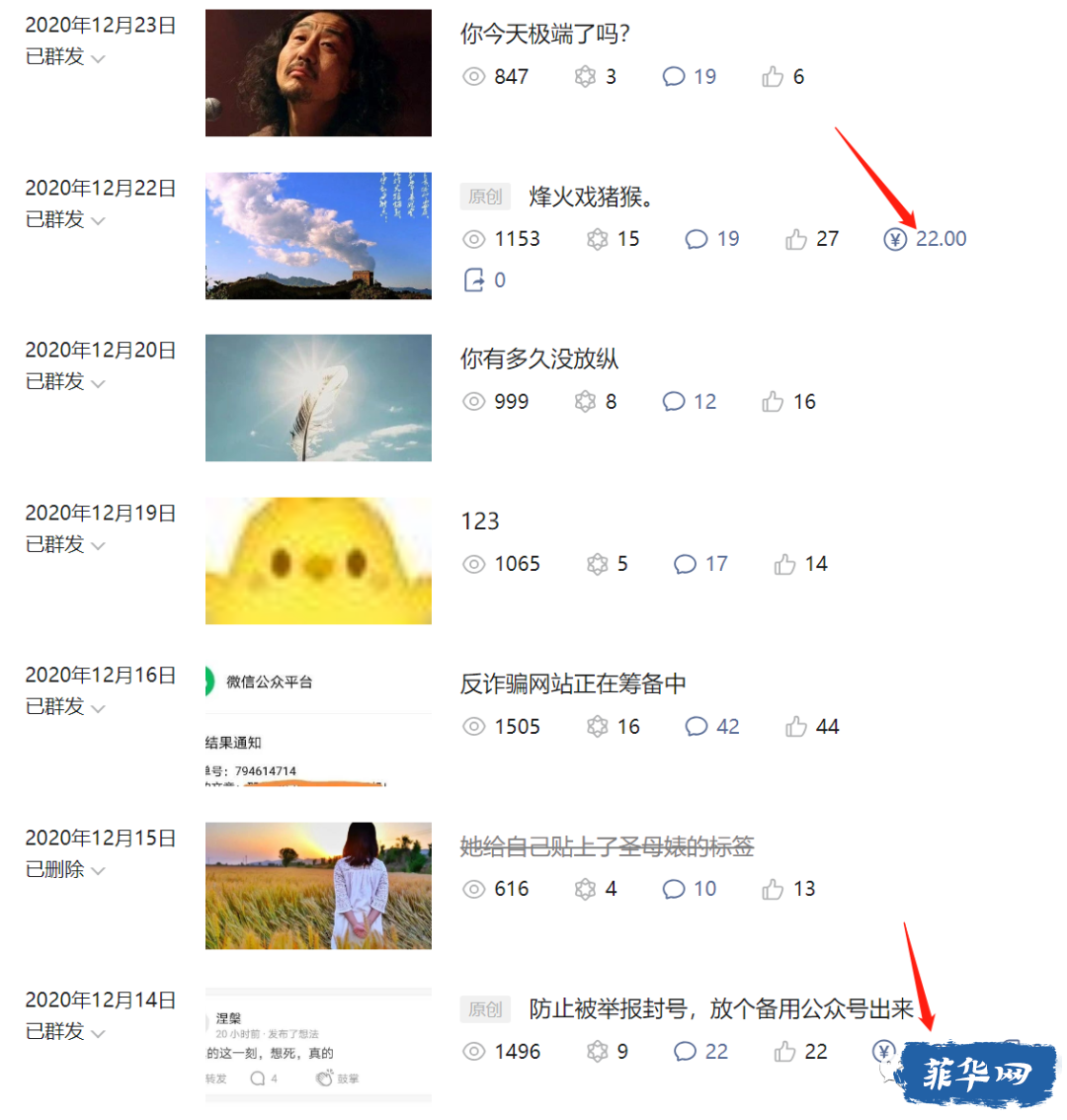The image size is (1067, 1120).
Task: Expand 已删除 dropdown for 2020年12月15日
Action: (x=98, y=870)
